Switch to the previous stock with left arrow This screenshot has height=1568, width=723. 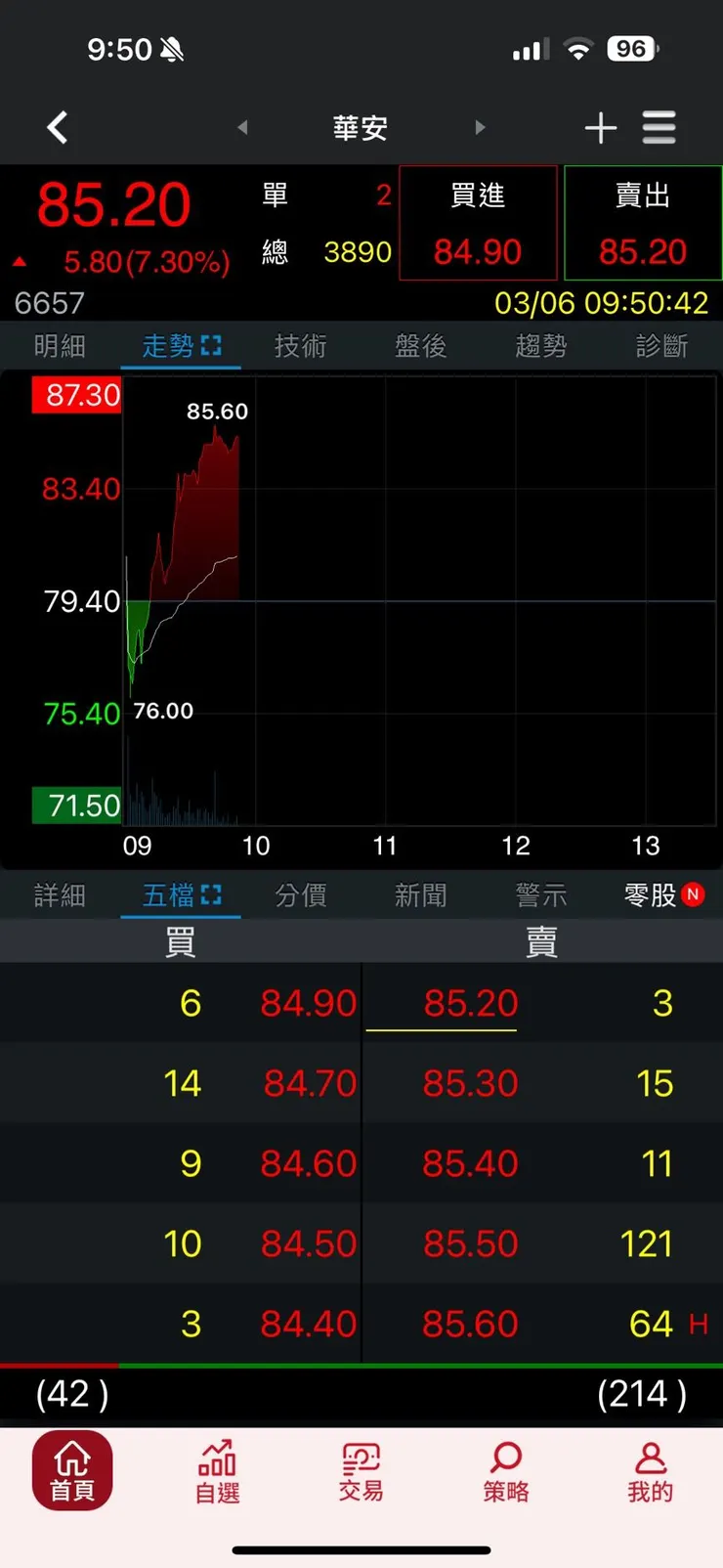(242, 127)
